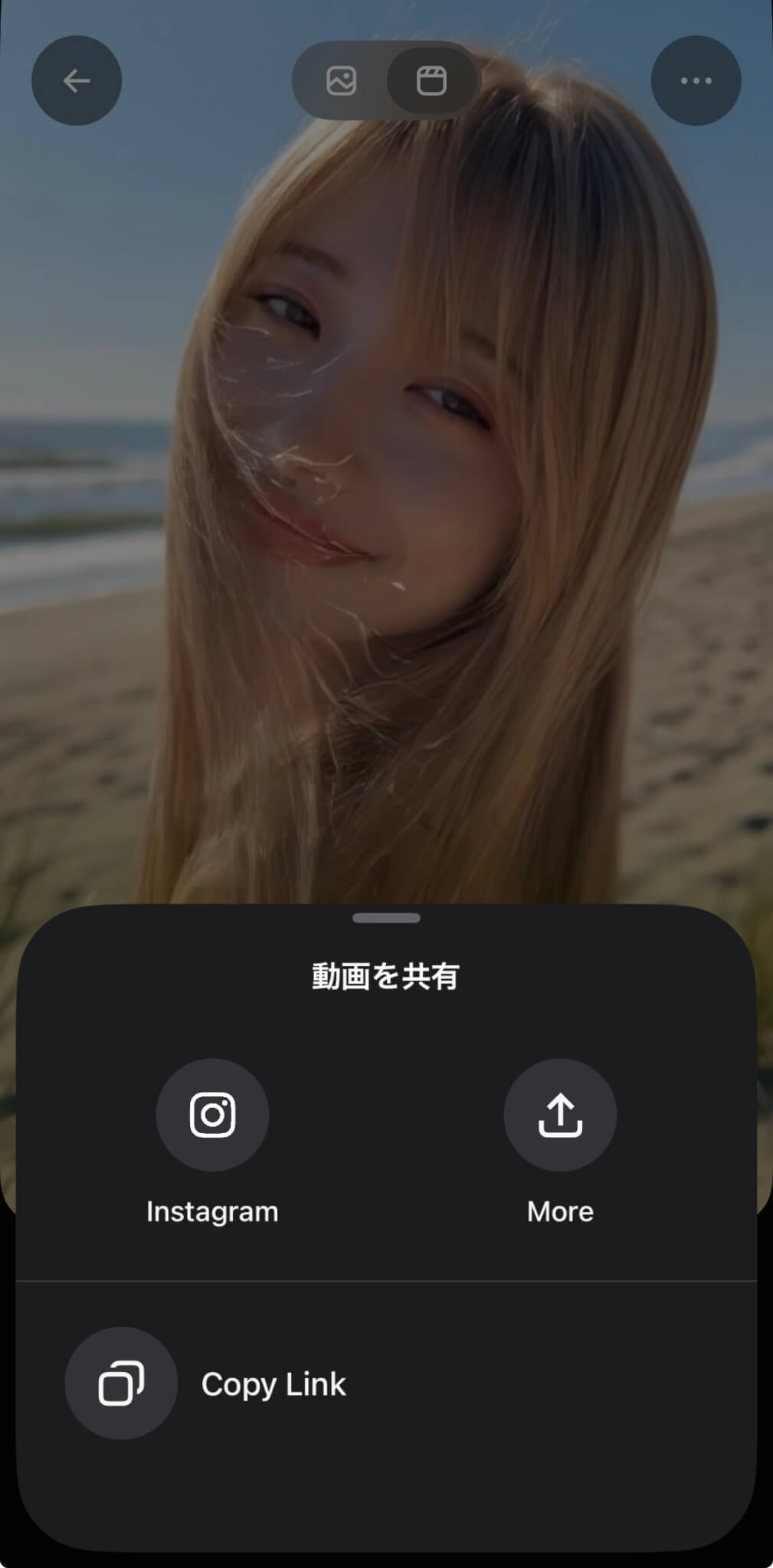Screen dimensions: 773x1568
Task: Tap the share sheet's drag handle
Action: 386,918
